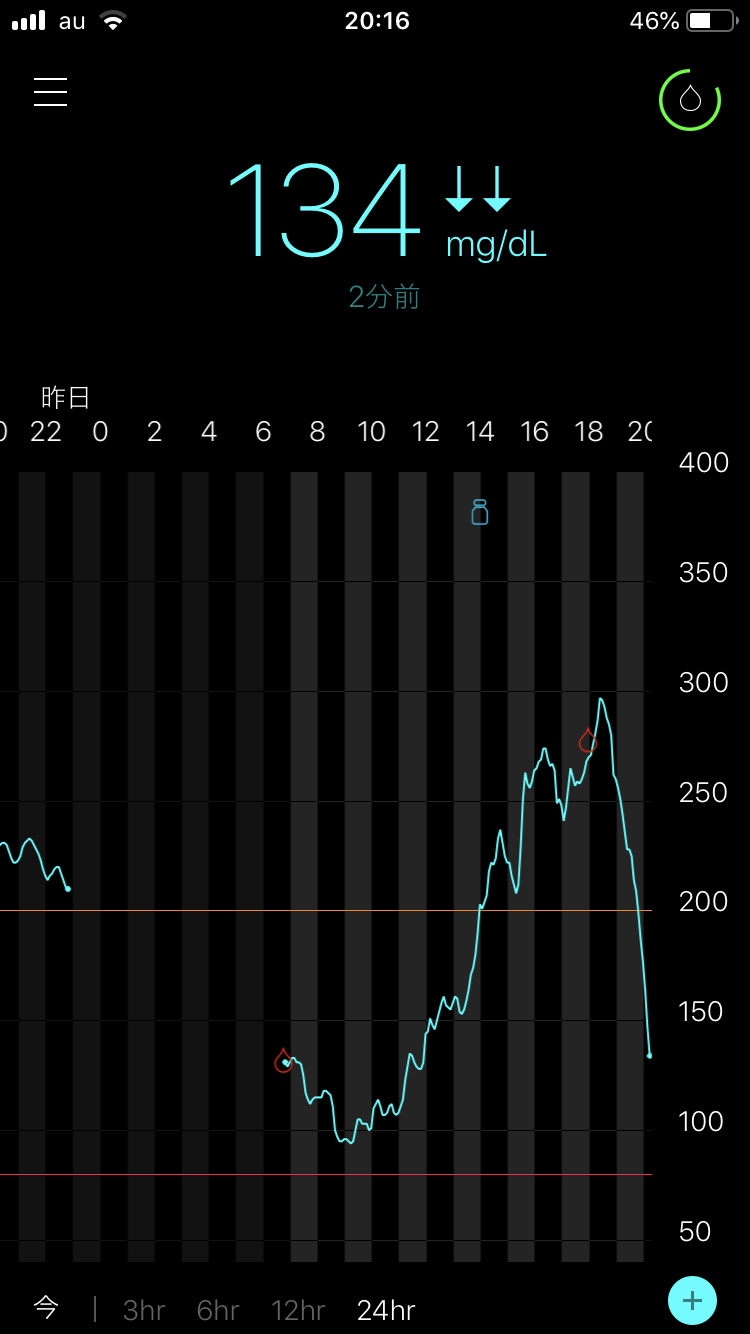Viewport: 750px width, 1334px height.
Task: Switch graph to 3hr range
Action: point(144,1310)
